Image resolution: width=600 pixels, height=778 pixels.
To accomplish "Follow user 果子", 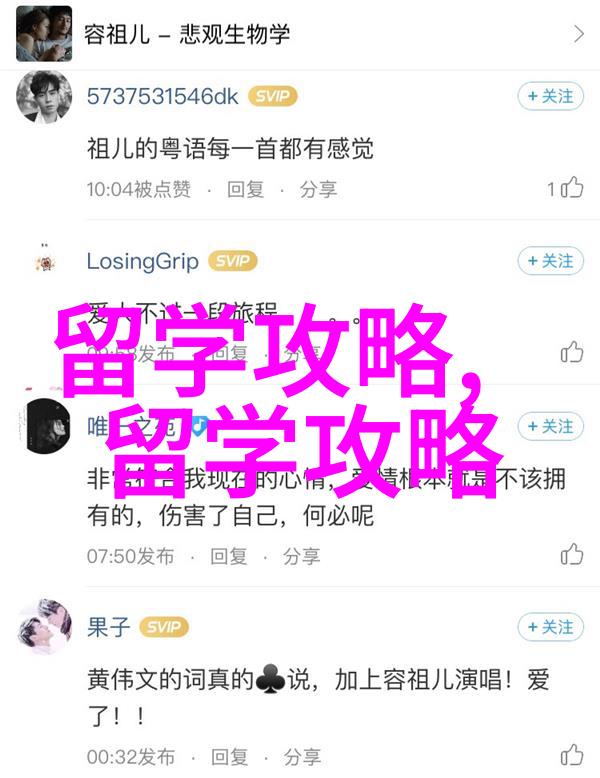I will click(550, 628).
